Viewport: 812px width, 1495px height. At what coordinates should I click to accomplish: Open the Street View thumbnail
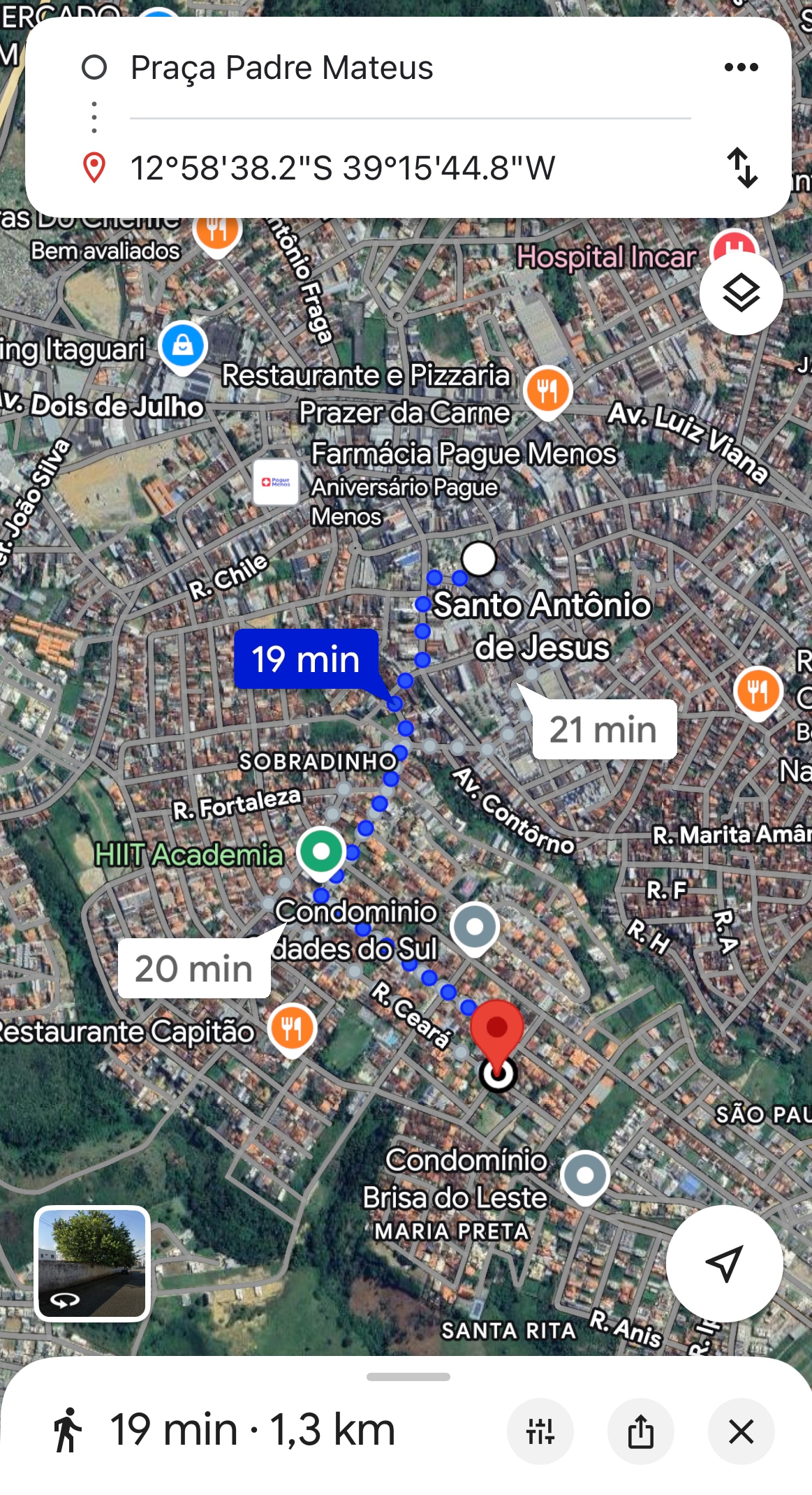pyautogui.click(x=92, y=1263)
